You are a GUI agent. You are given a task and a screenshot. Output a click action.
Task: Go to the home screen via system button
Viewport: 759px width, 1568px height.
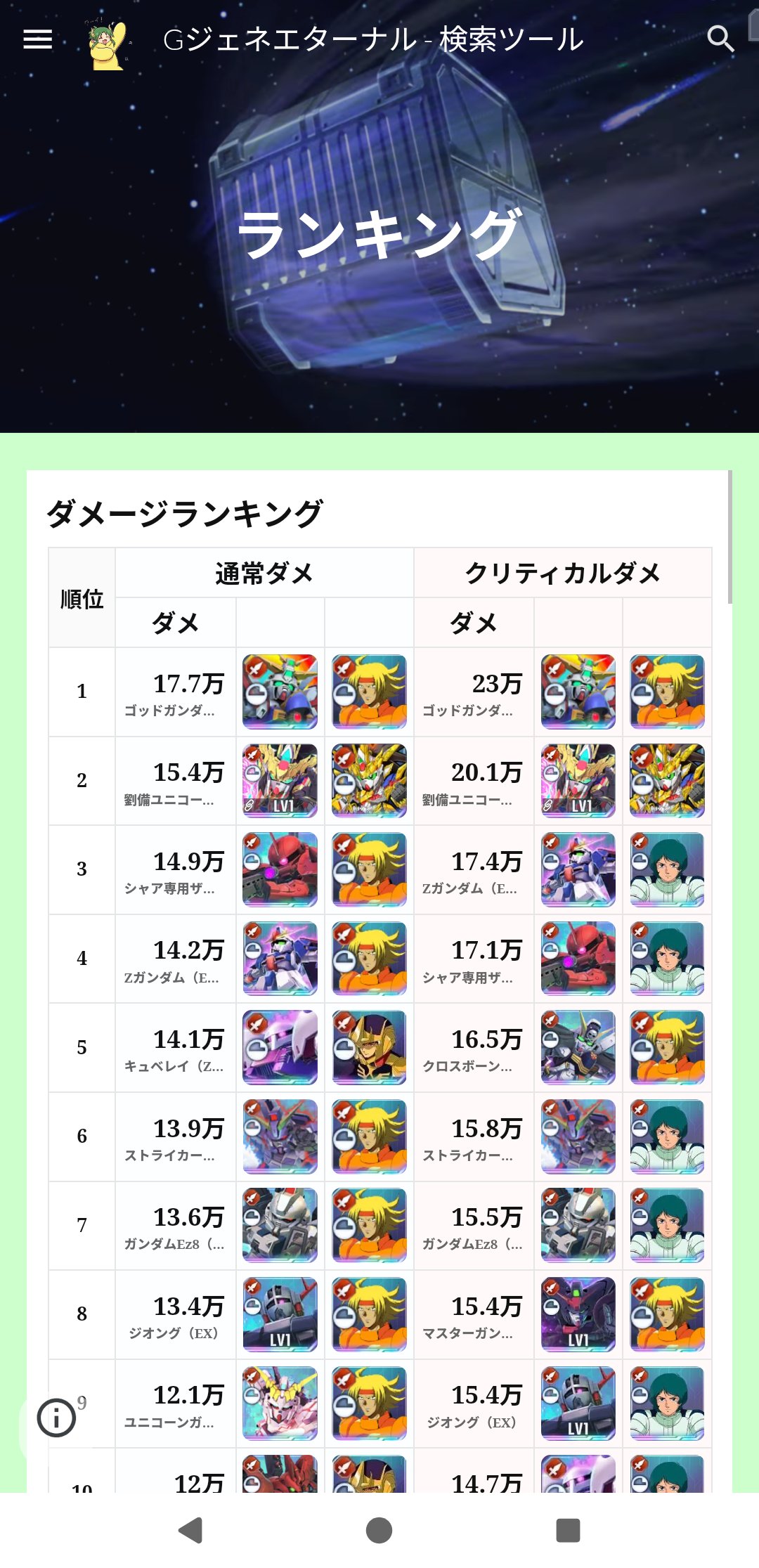[379, 1530]
